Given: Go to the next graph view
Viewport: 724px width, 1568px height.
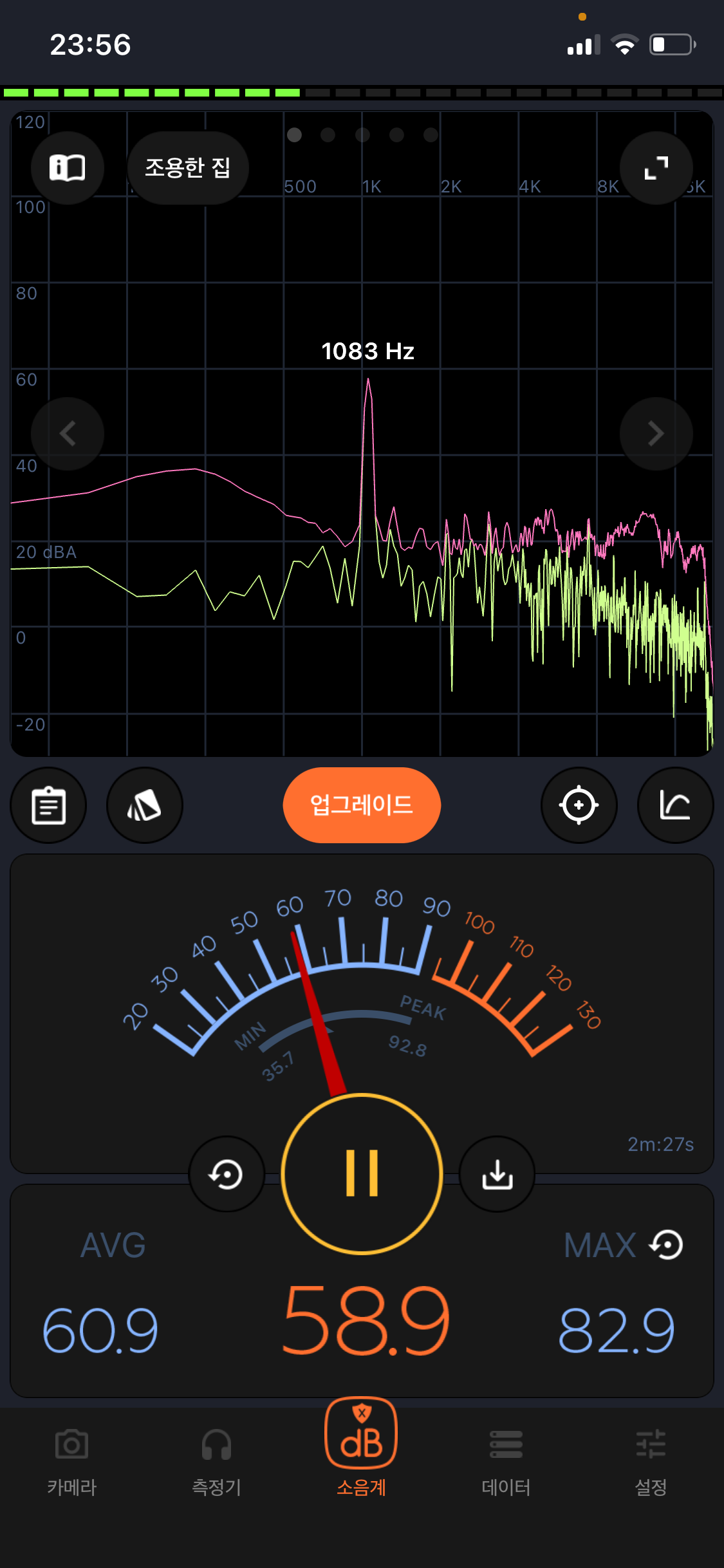Looking at the screenshot, I should (x=656, y=434).
